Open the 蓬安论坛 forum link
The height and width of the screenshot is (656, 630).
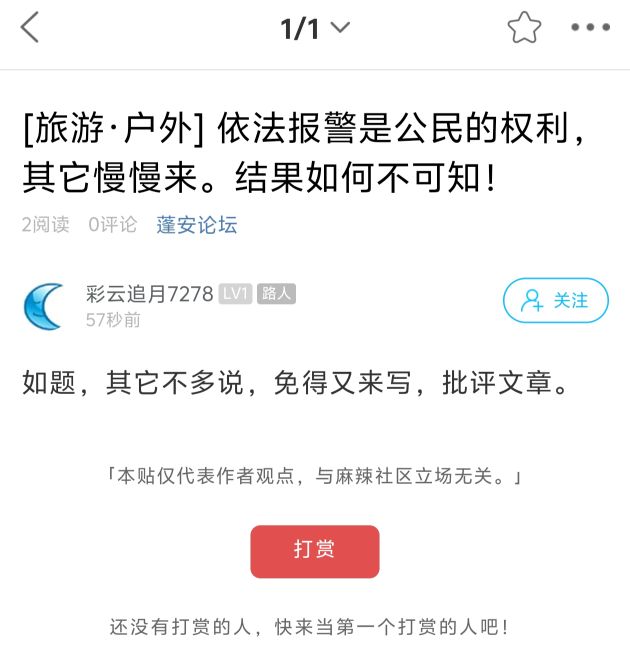[197, 225]
